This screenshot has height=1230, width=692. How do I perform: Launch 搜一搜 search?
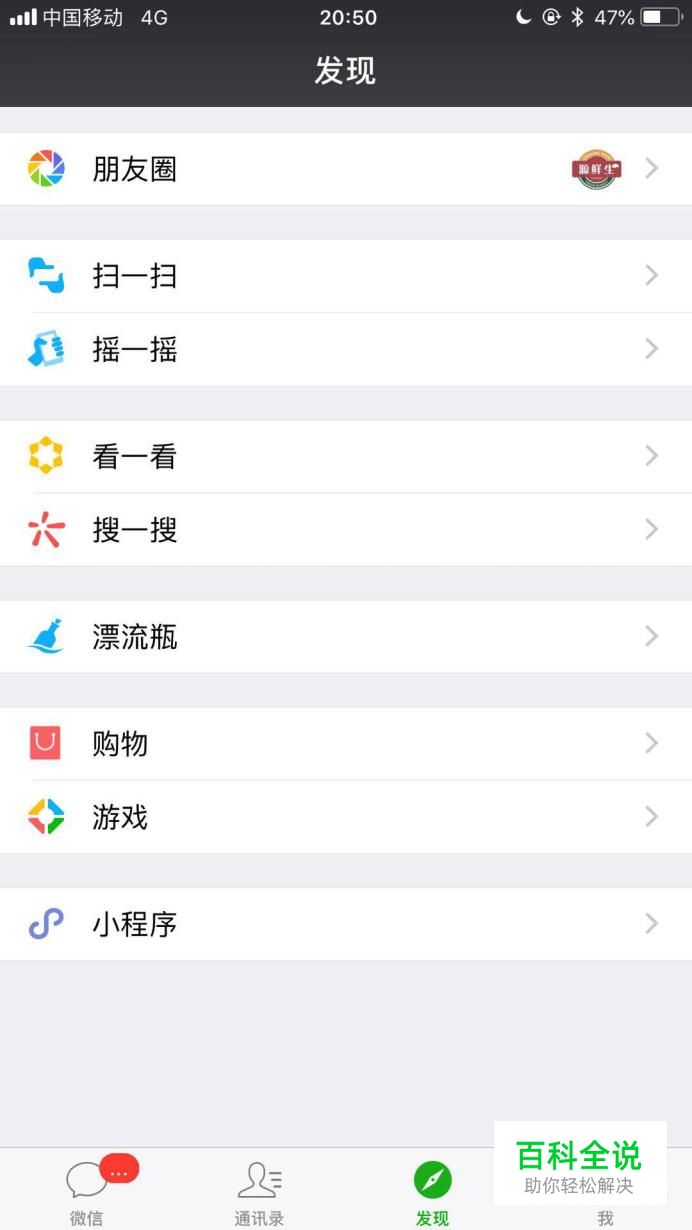point(345,529)
